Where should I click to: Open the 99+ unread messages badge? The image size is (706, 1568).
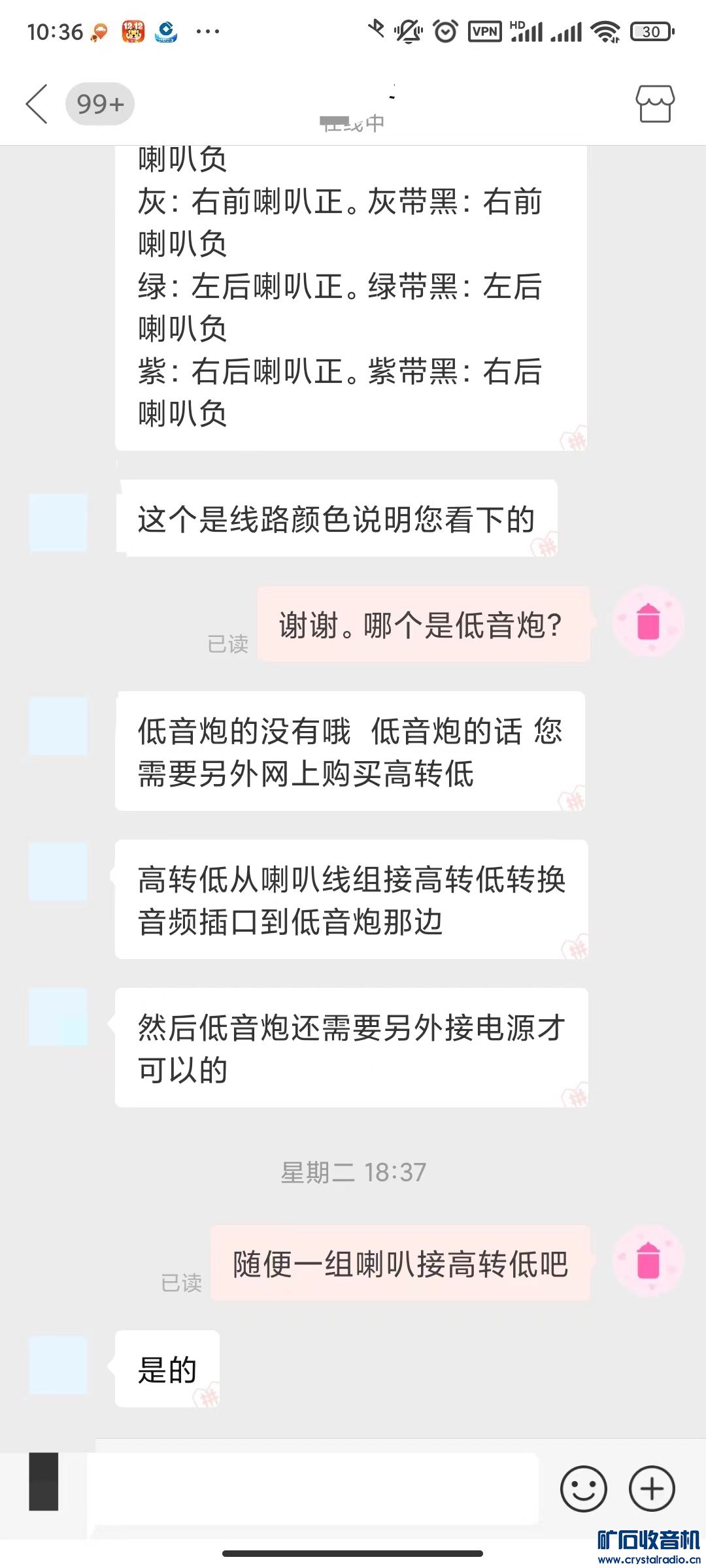click(100, 104)
